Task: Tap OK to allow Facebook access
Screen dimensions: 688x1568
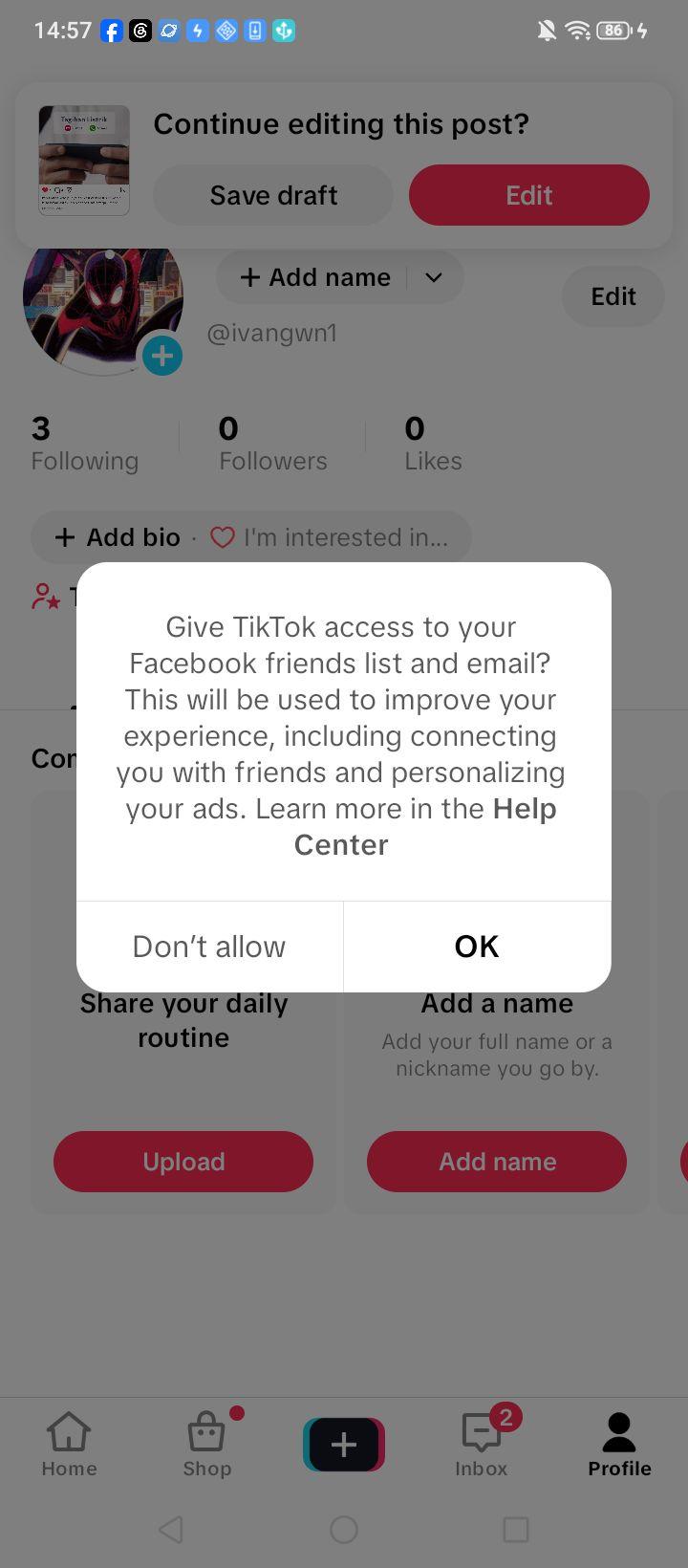Action: coord(477,947)
